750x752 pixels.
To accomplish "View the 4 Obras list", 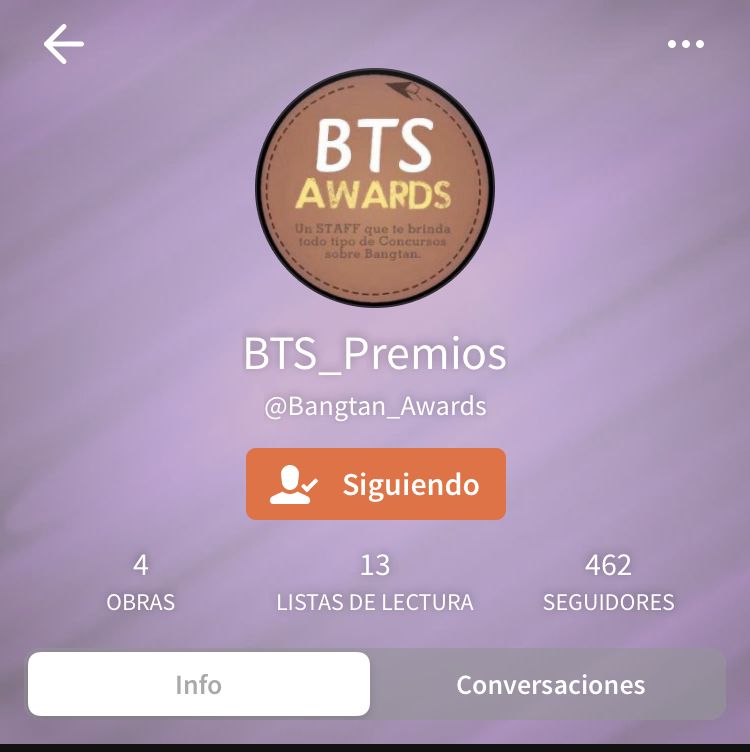I will tap(141, 583).
